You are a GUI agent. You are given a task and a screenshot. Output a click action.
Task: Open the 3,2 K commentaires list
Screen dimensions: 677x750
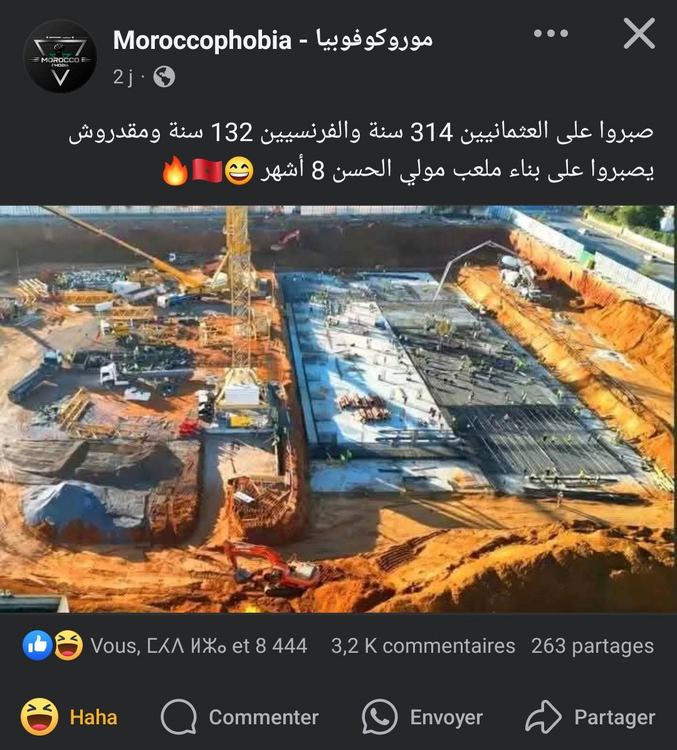(423, 646)
